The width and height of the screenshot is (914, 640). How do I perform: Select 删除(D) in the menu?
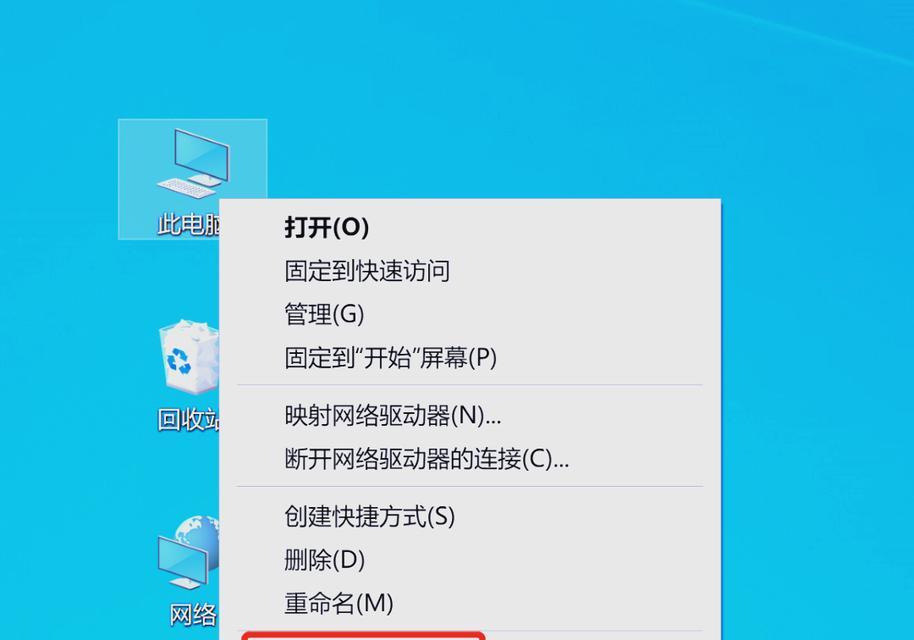click(324, 560)
